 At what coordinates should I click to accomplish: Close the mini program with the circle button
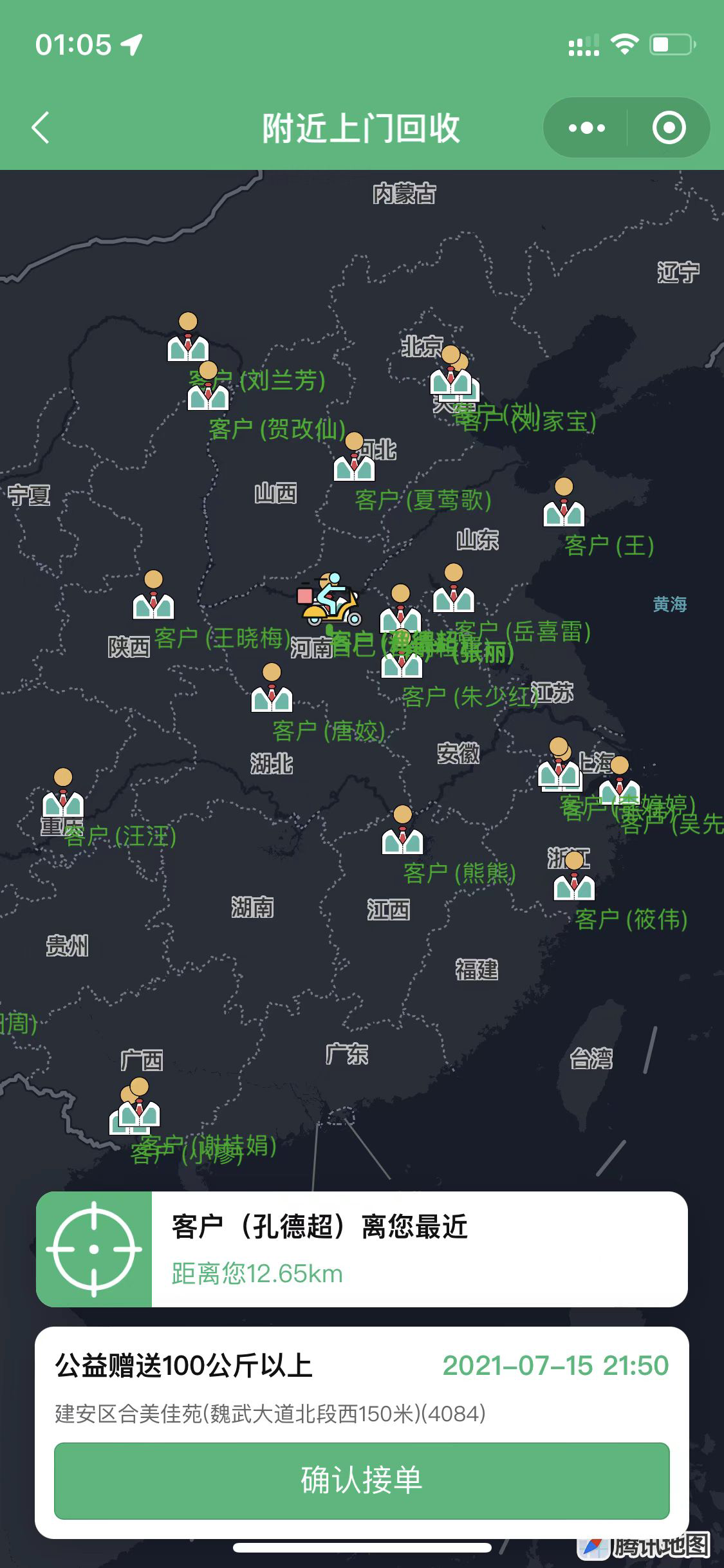pos(669,127)
